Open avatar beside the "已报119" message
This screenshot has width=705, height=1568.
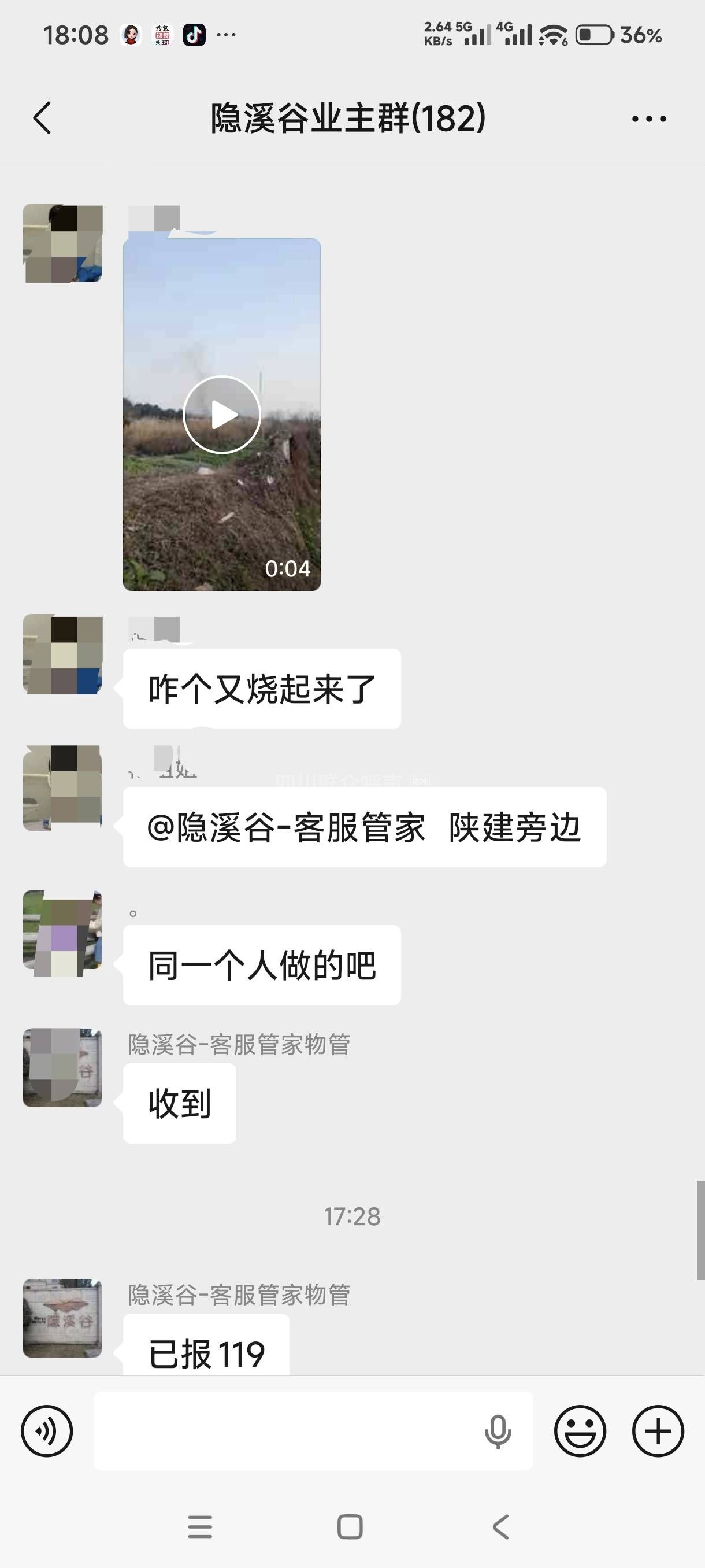(x=62, y=1318)
